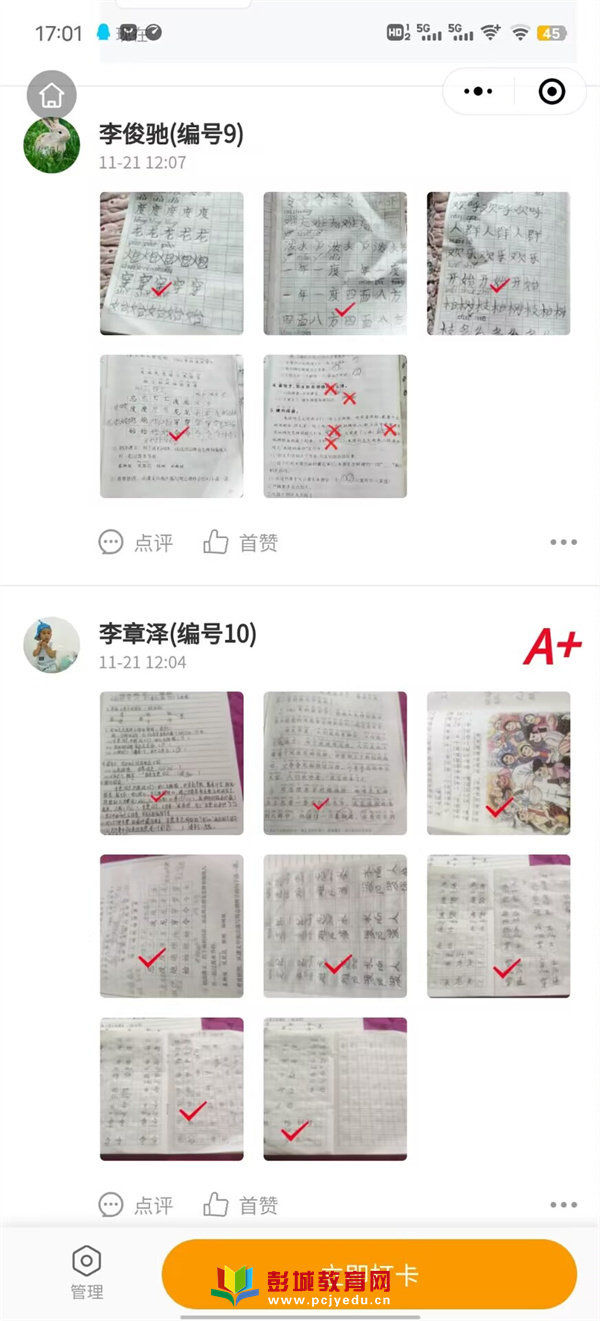Open 李章泽's profile avatar

52,645
